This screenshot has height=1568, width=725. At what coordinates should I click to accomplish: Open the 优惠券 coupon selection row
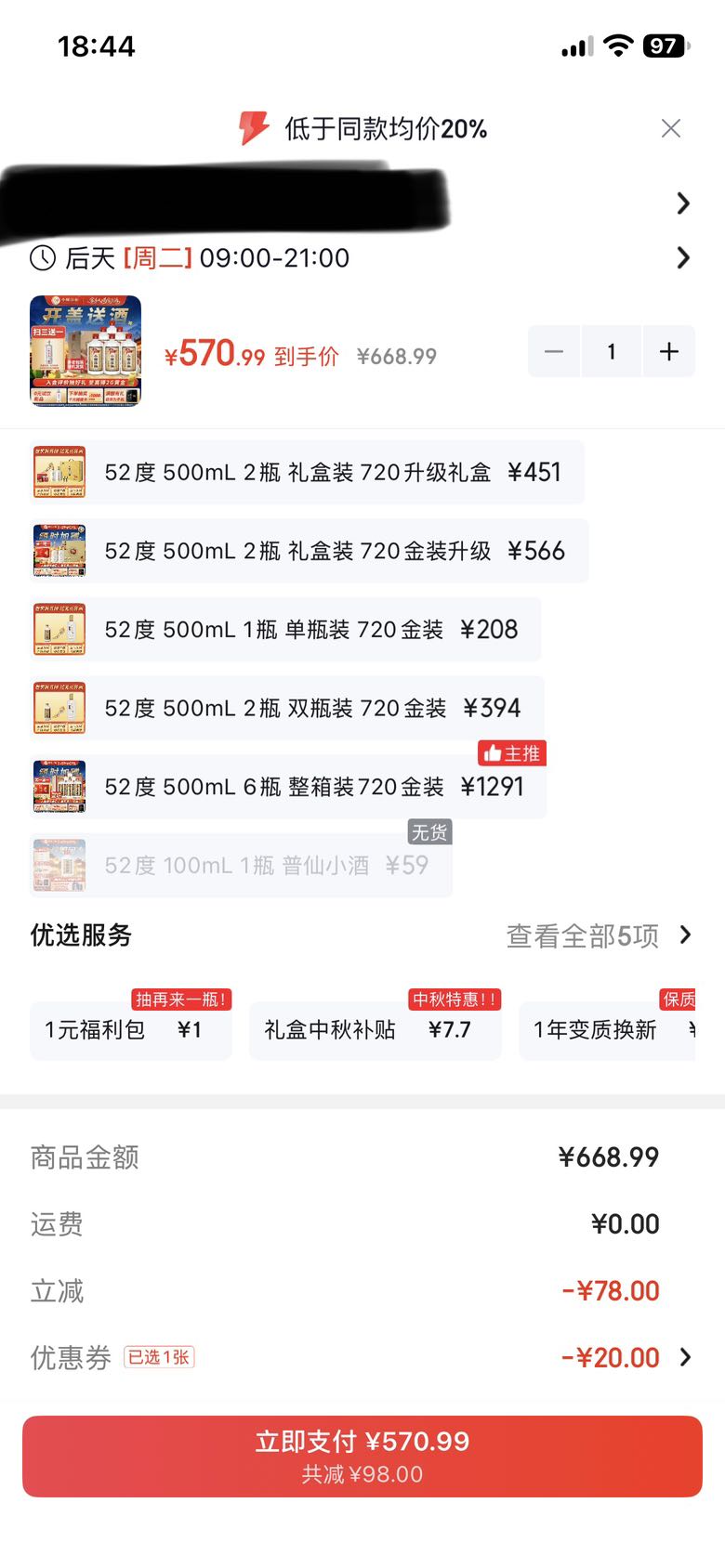[362, 1357]
